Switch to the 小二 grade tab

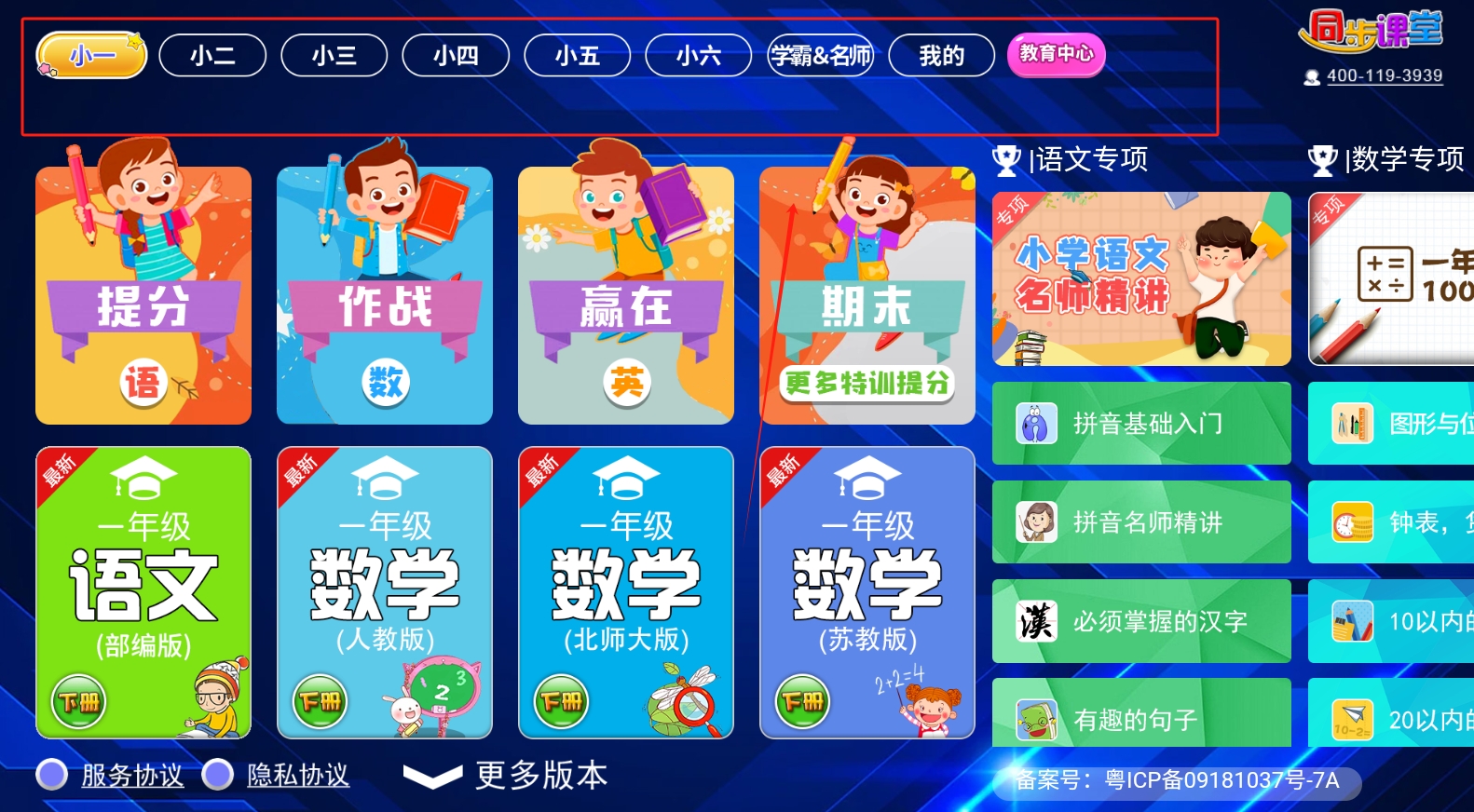pyautogui.click(x=212, y=56)
